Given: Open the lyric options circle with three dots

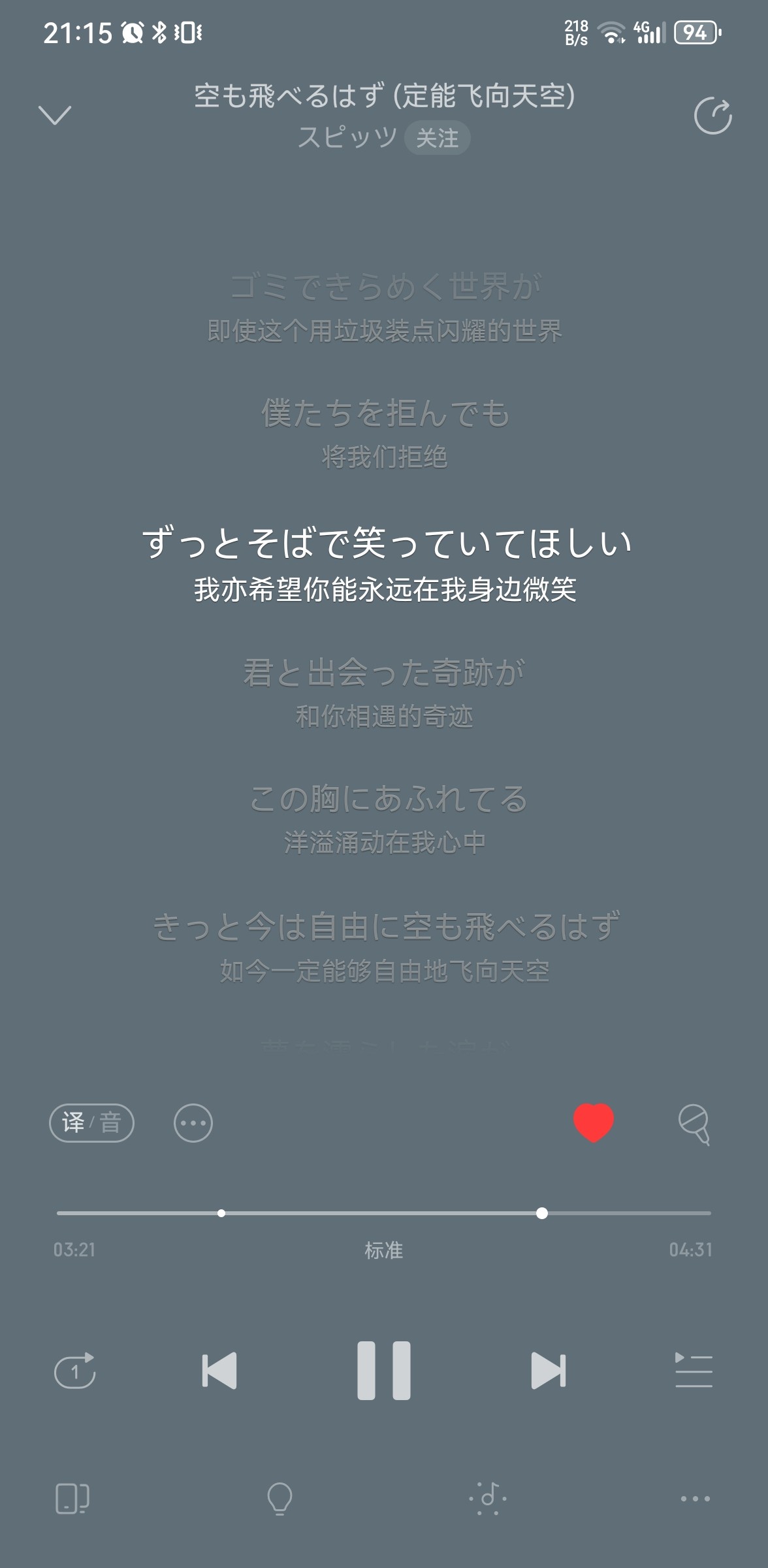Looking at the screenshot, I should [193, 1123].
